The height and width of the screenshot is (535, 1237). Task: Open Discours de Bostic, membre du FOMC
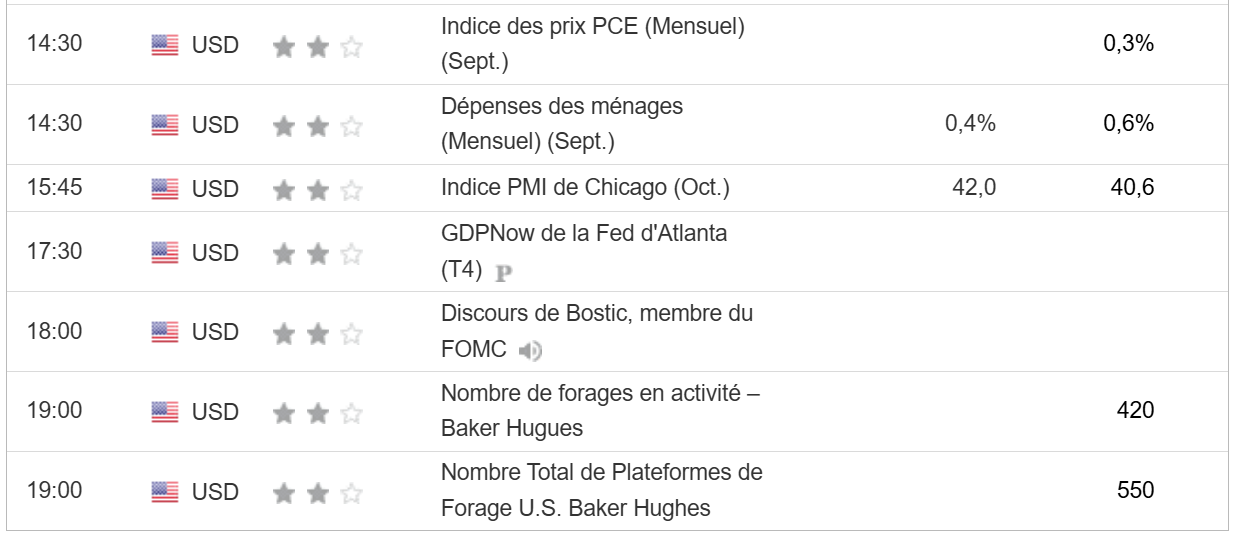click(597, 314)
